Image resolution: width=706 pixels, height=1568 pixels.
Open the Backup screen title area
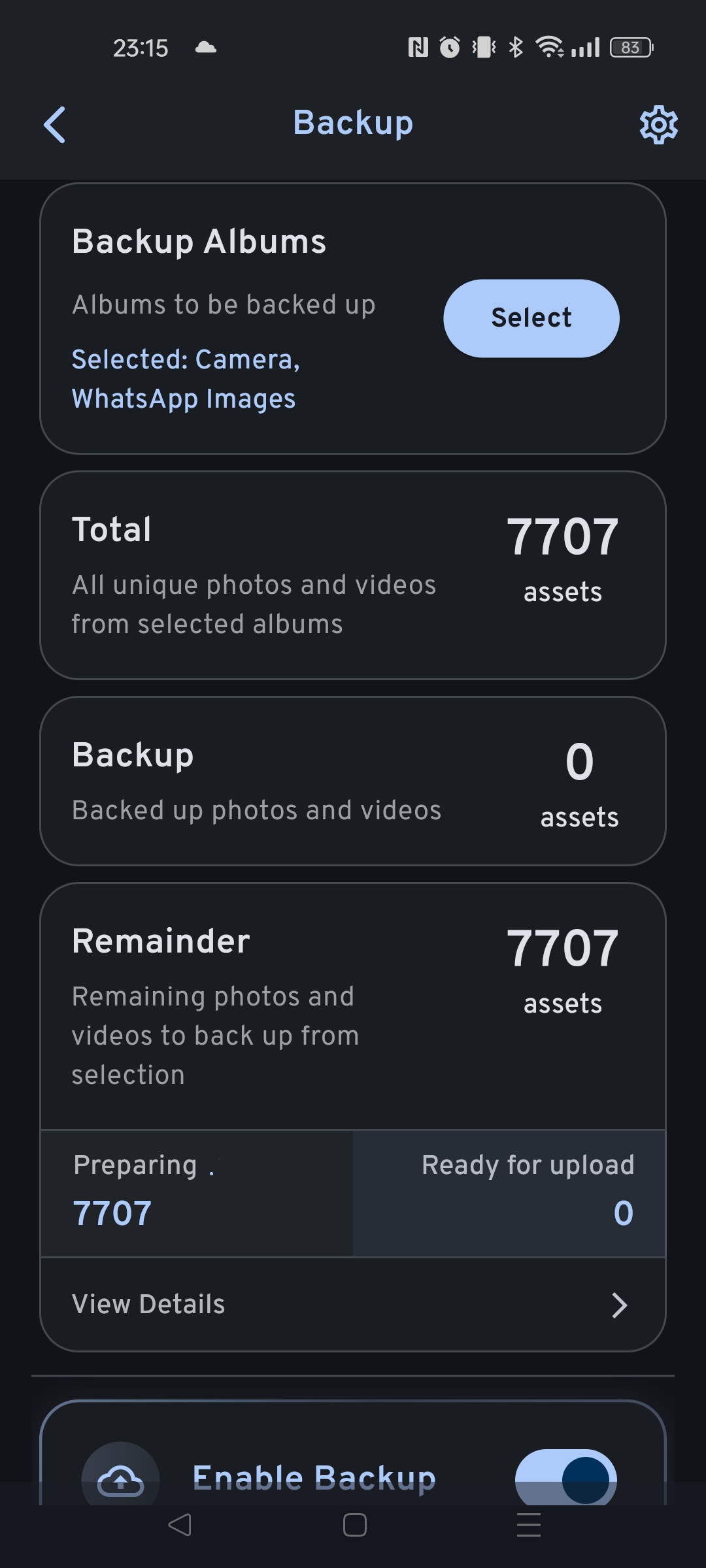353,123
